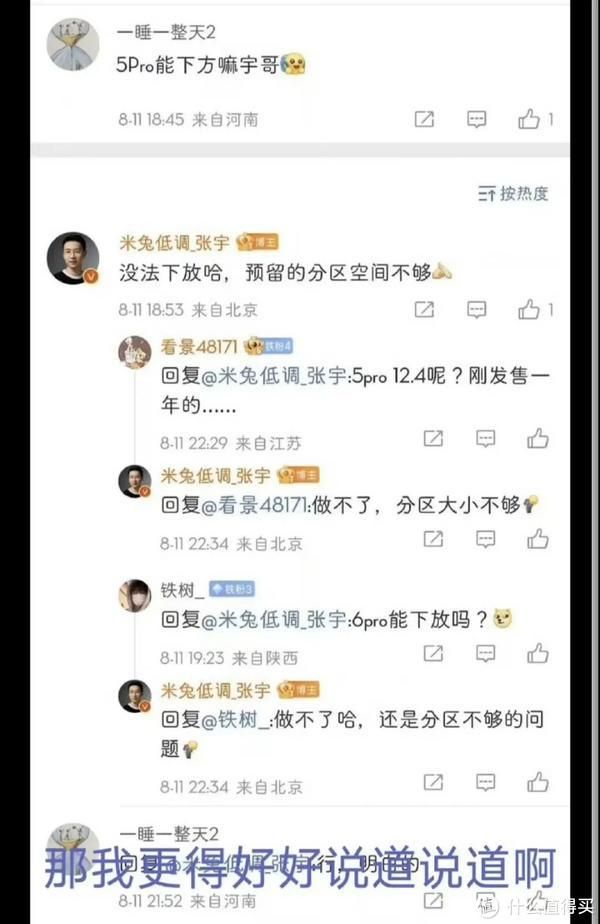600x924 pixels.
Task: Comment on 没法下放哈 reply
Action: coord(477,309)
